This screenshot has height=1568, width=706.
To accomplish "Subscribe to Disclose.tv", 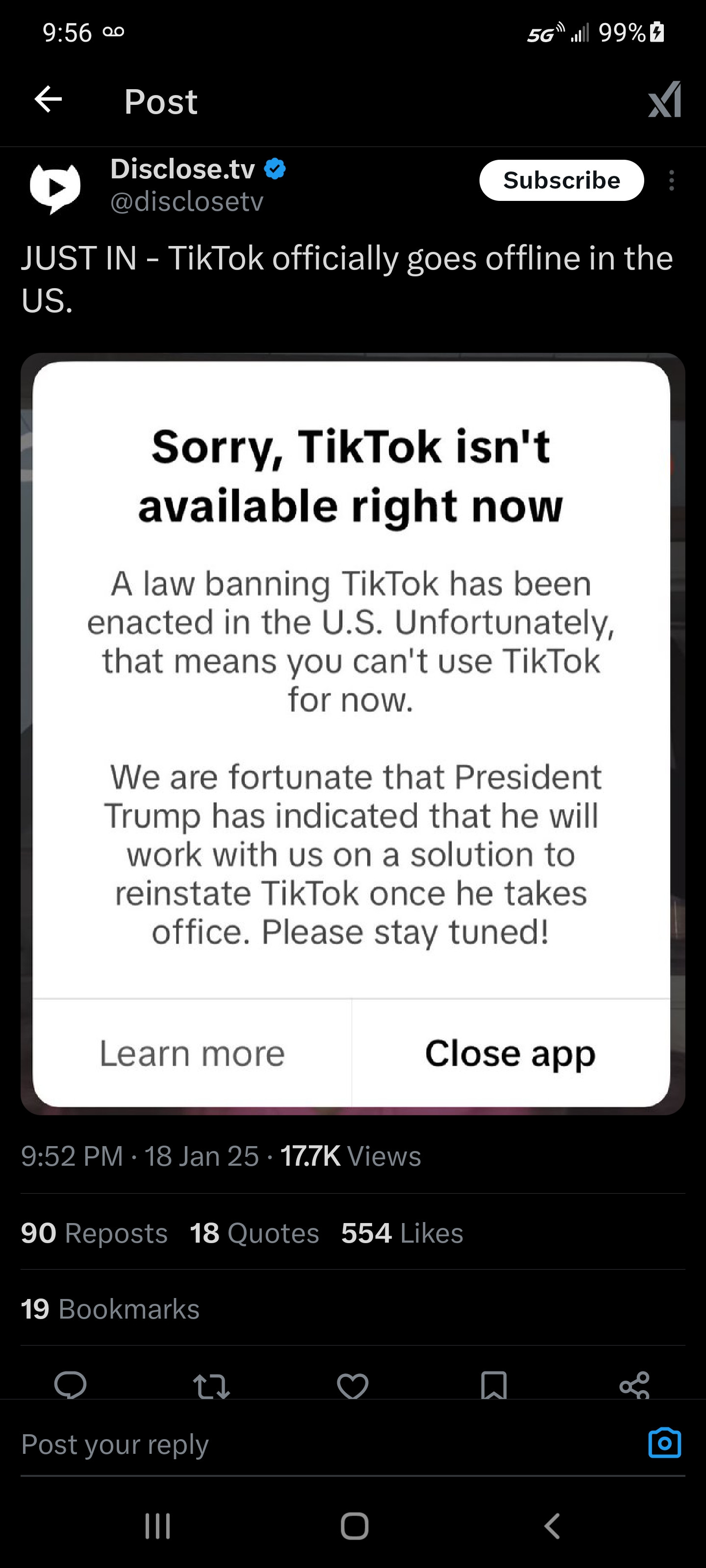I will [561, 180].
